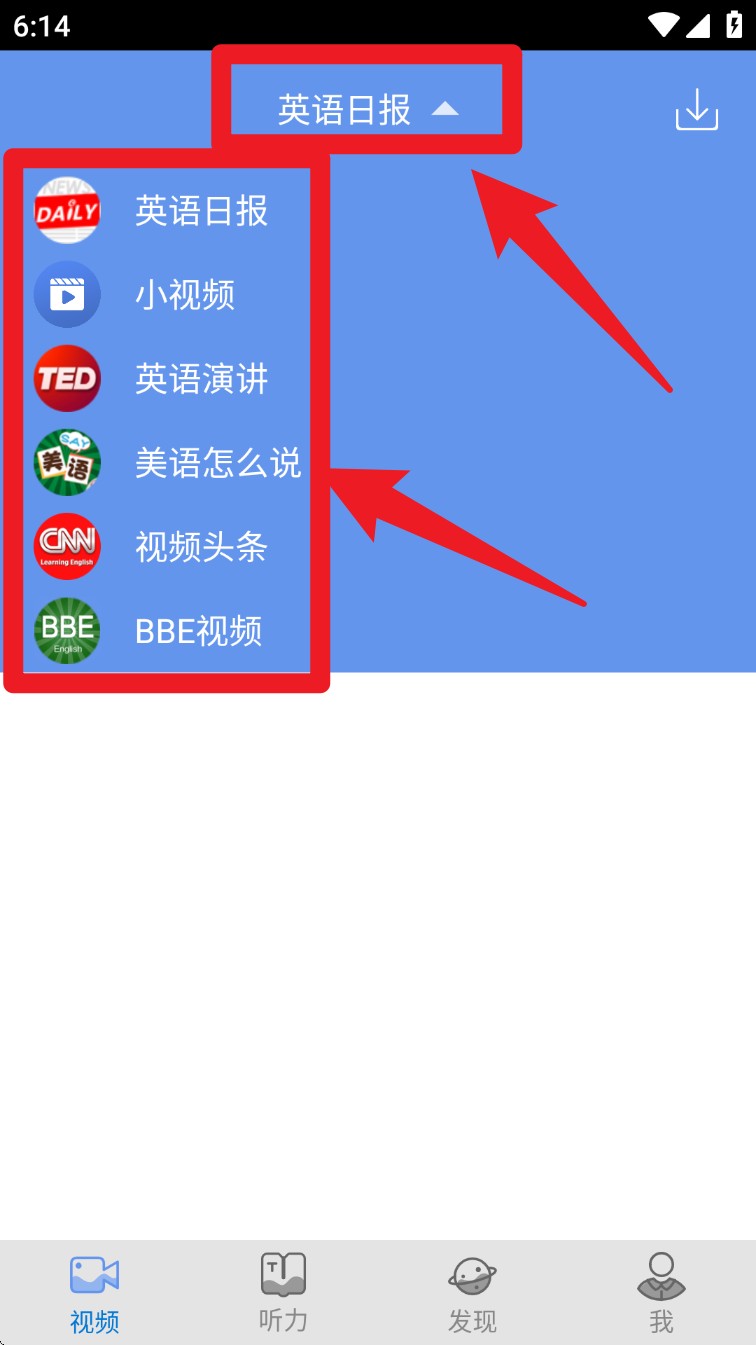The image size is (756, 1345).
Task: Switch to the 视频 tab
Action: point(95,1293)
